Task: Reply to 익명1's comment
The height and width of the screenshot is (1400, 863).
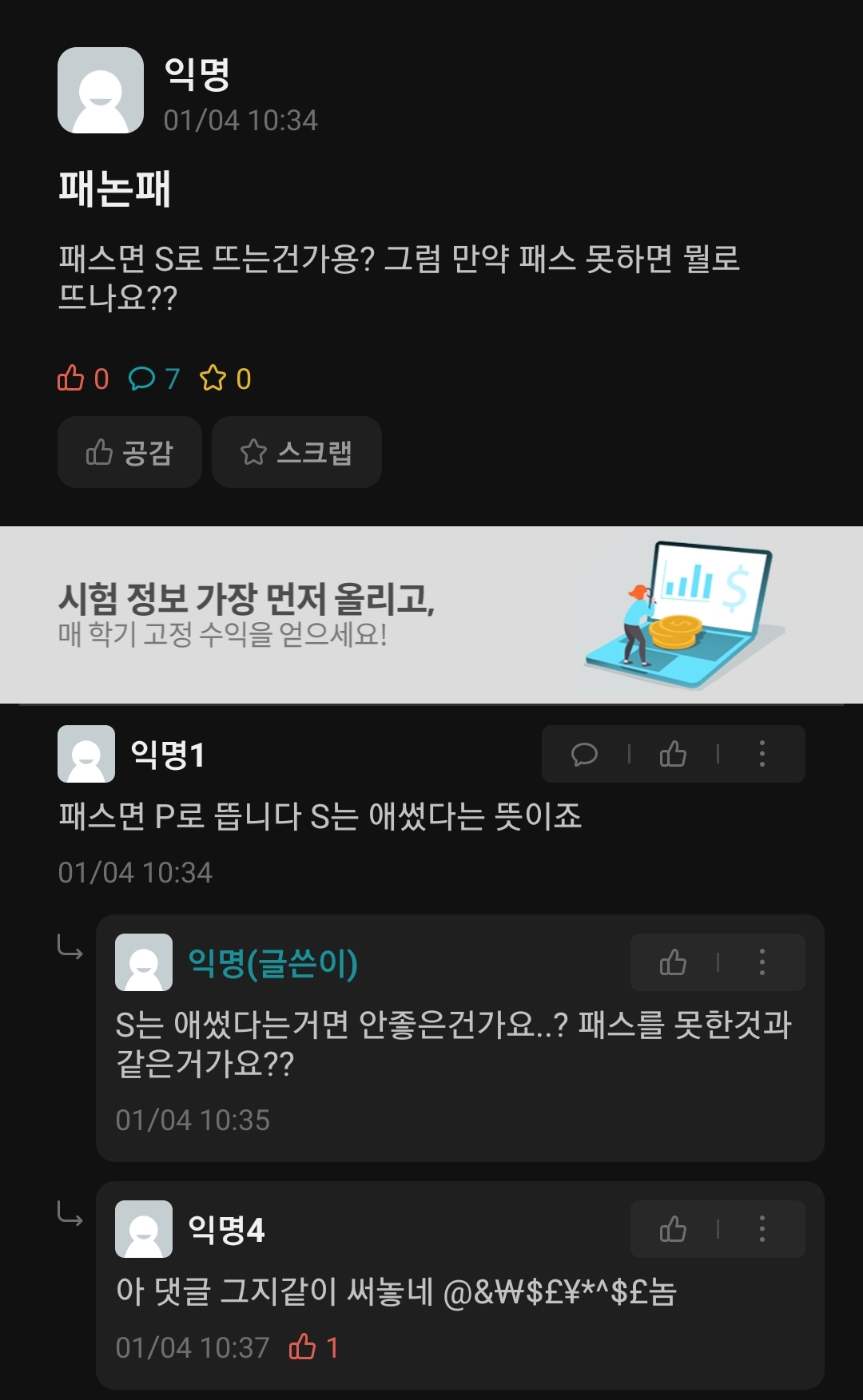Action: pyautogui.click(x=584, y=754)
